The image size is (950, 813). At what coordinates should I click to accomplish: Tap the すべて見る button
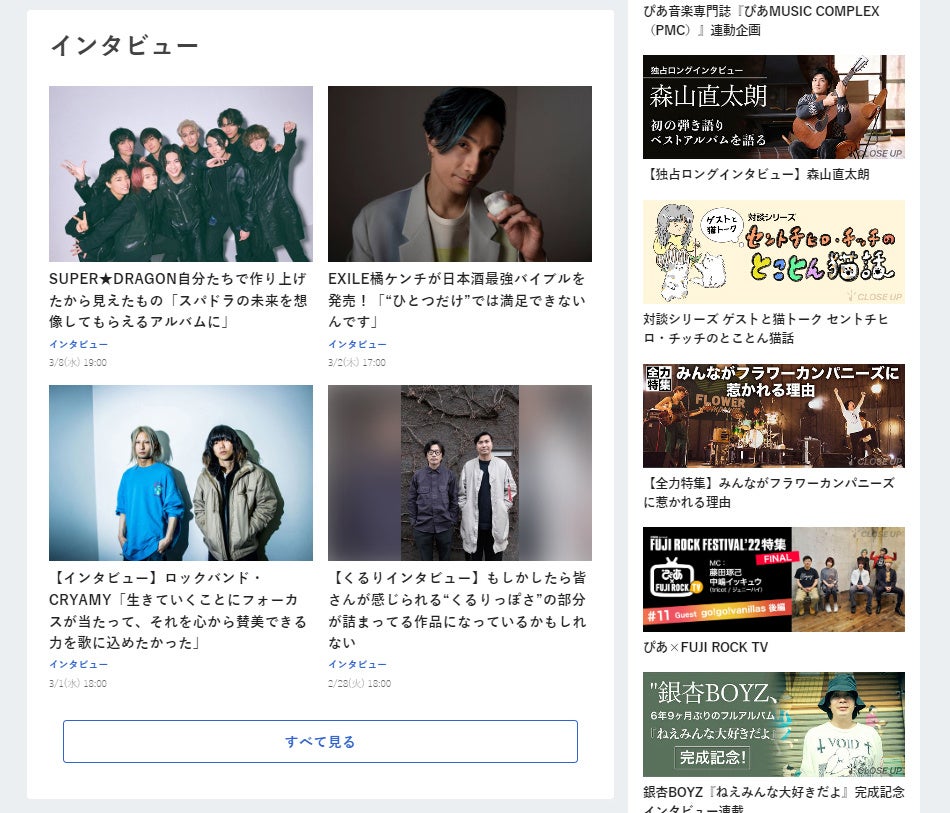(320, 742)
